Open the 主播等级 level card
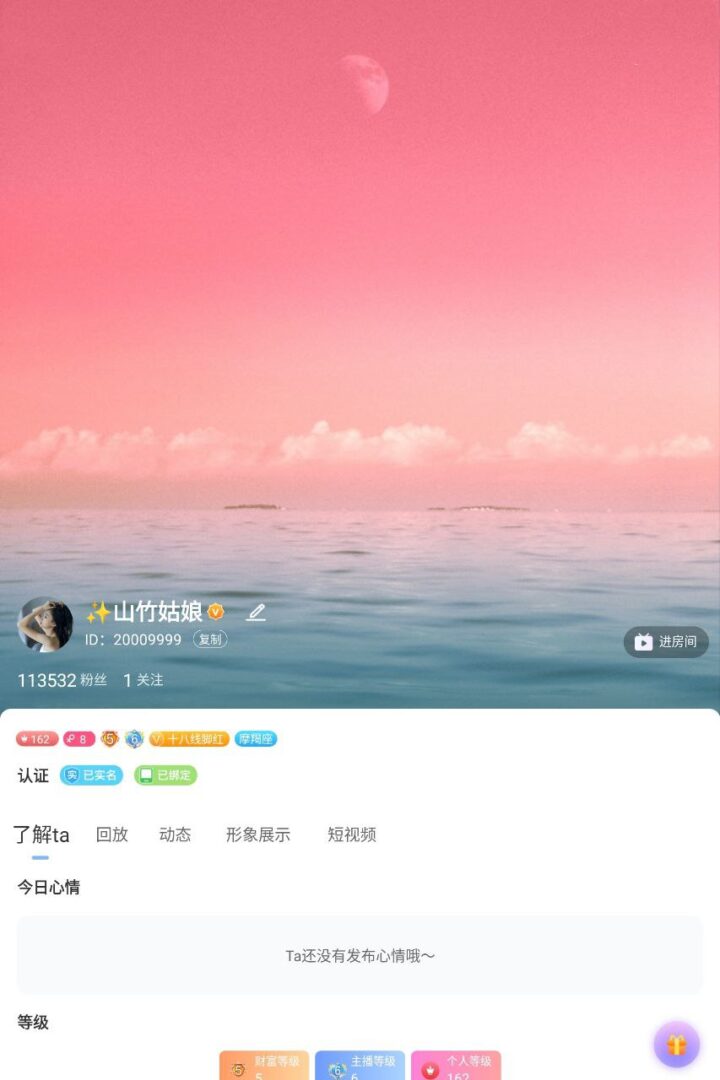 click(360, 1066)
